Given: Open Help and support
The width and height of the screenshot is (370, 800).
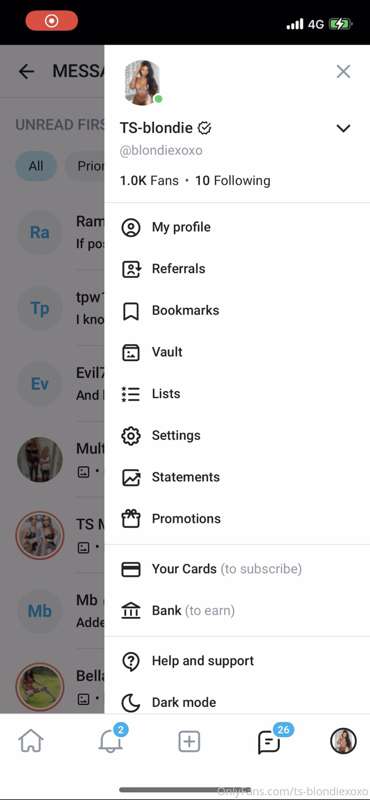Looking at the screenshot, I should (x=237, y=661).
